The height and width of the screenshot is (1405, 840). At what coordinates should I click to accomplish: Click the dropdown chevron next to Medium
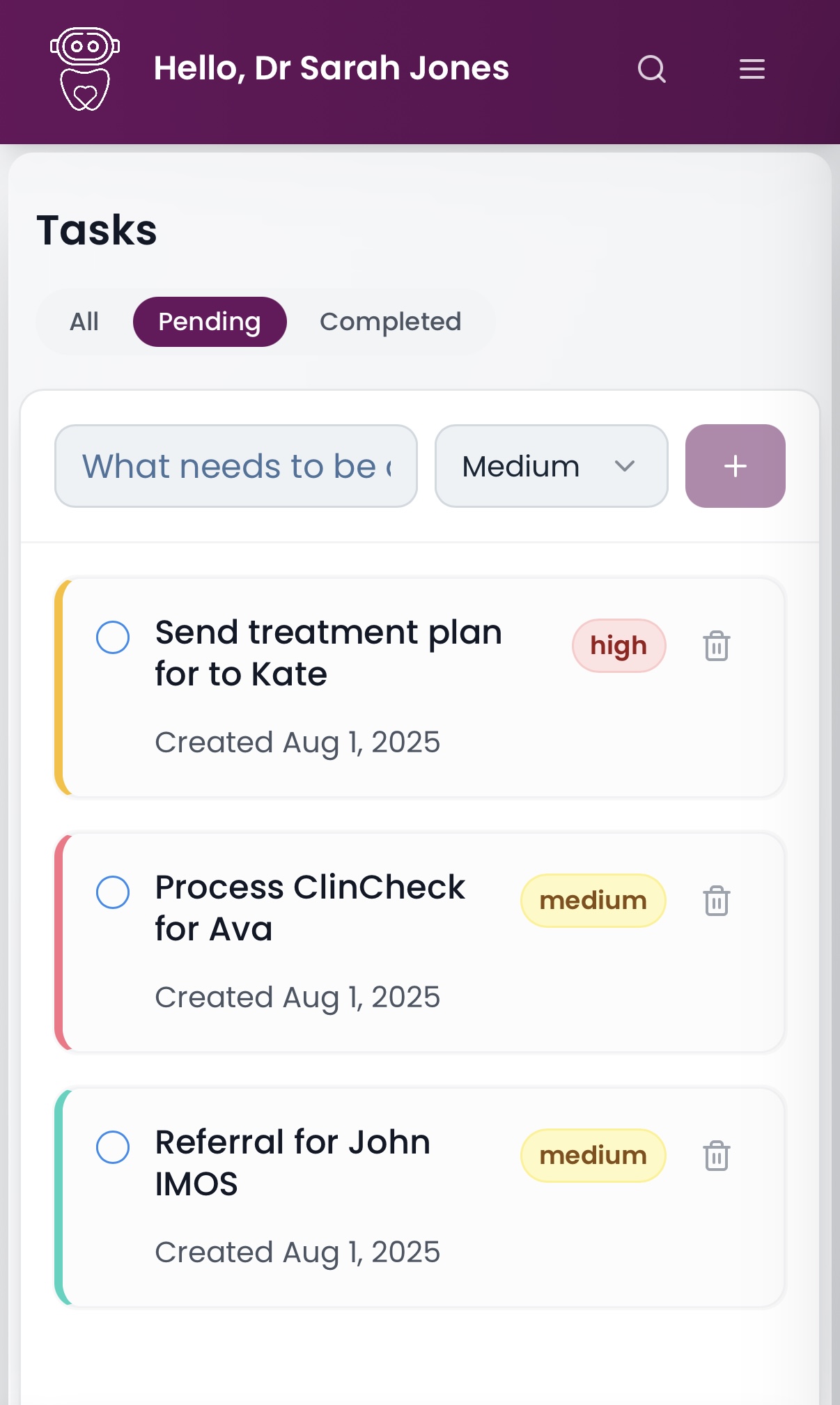[x=625, y=466]
